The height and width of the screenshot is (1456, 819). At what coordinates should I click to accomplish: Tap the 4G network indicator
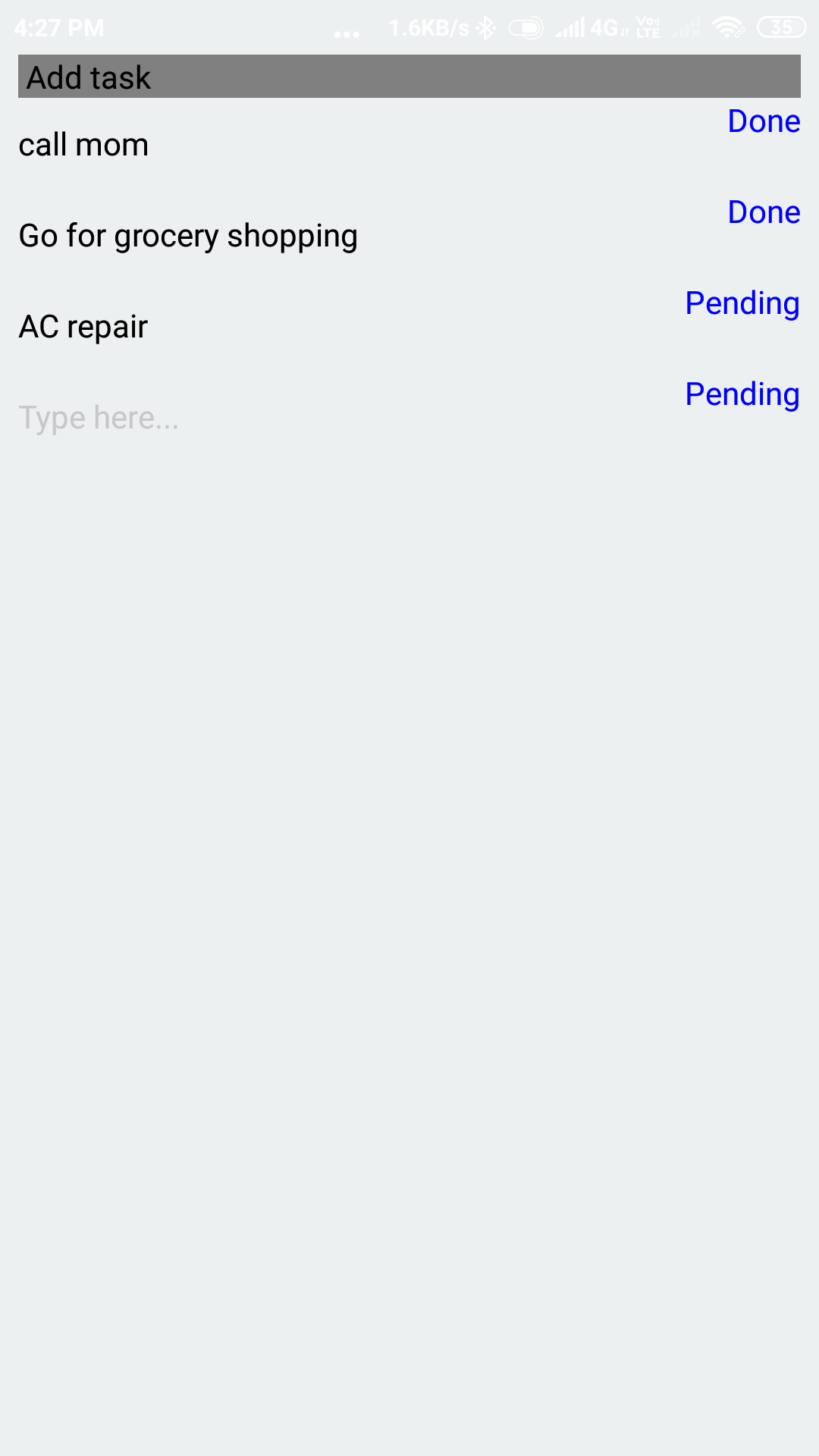[604, 27]
